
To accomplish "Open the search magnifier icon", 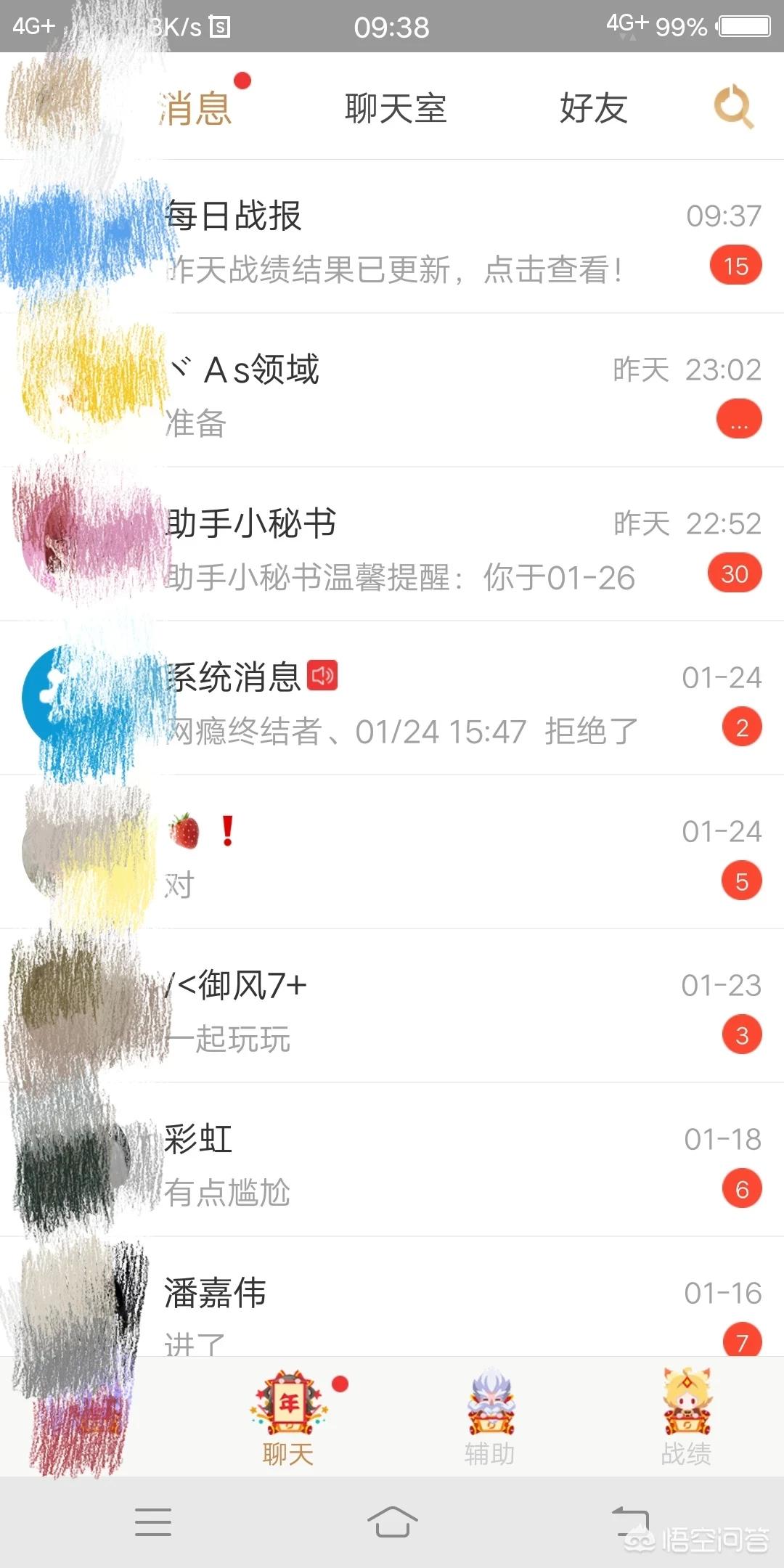I will click(x=733, y=107).
